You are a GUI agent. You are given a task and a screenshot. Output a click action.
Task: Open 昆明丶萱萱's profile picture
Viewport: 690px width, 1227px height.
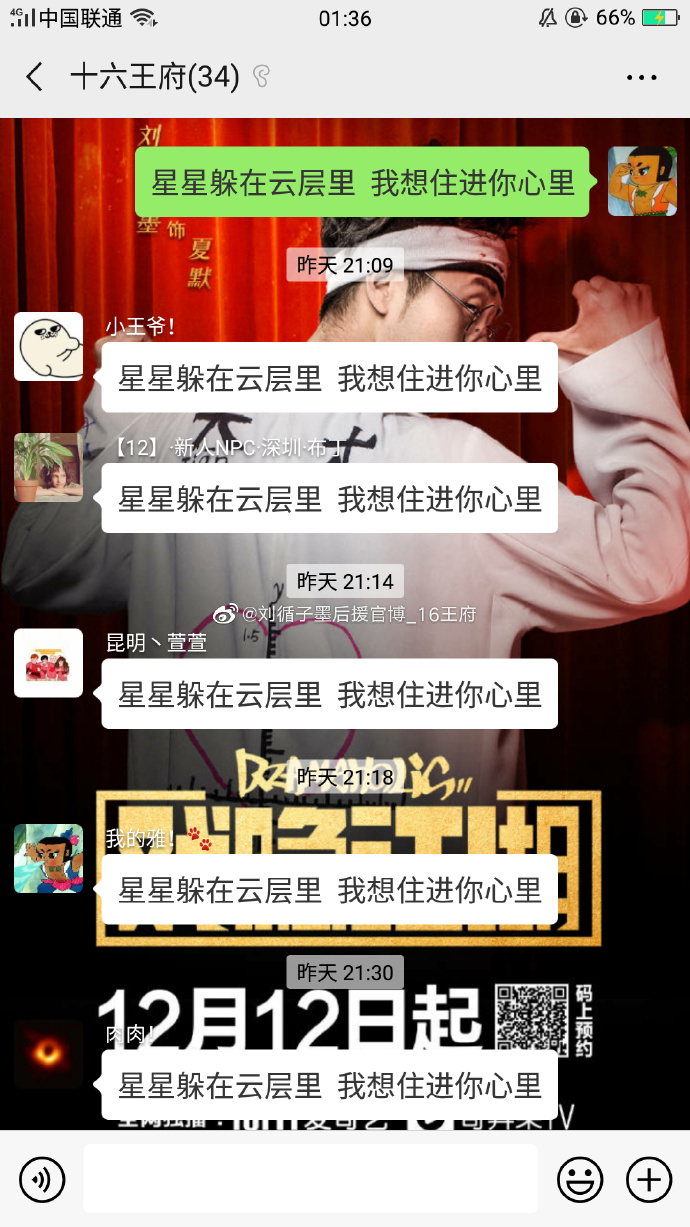pyautogui.click(x=48, y=663)
